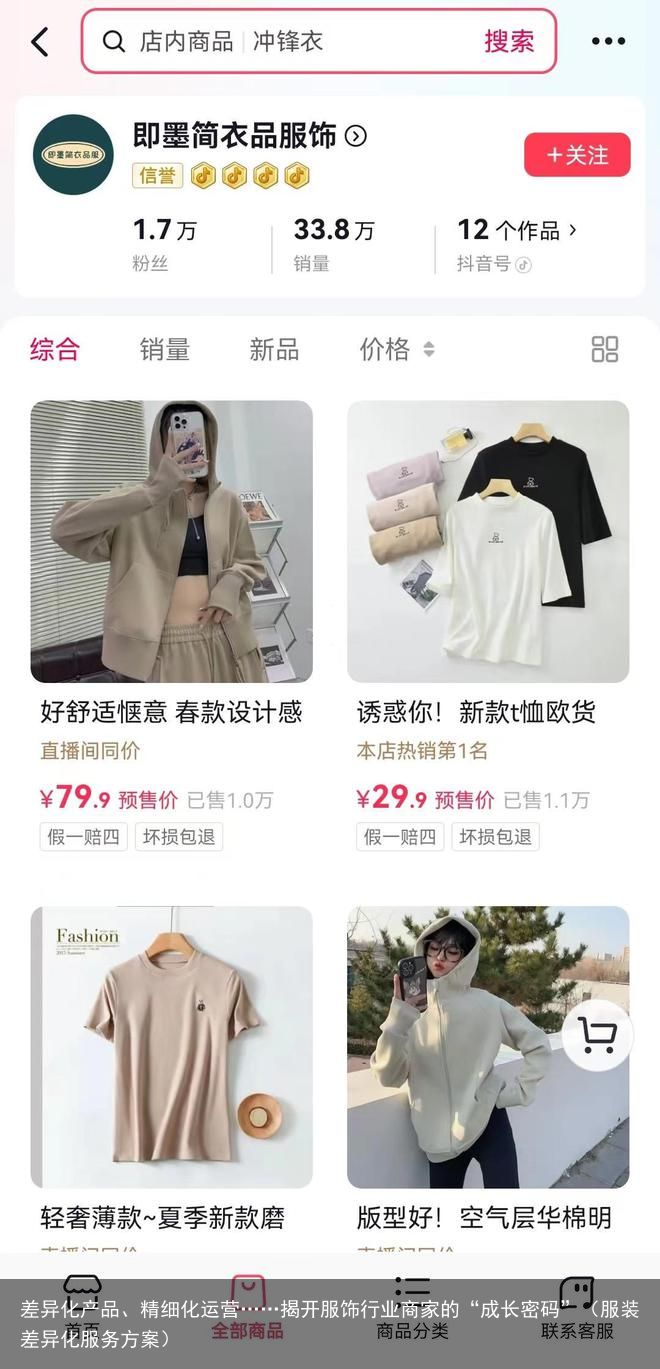
Task: Open the floating shopping cart
Action: pos(597,1037)
